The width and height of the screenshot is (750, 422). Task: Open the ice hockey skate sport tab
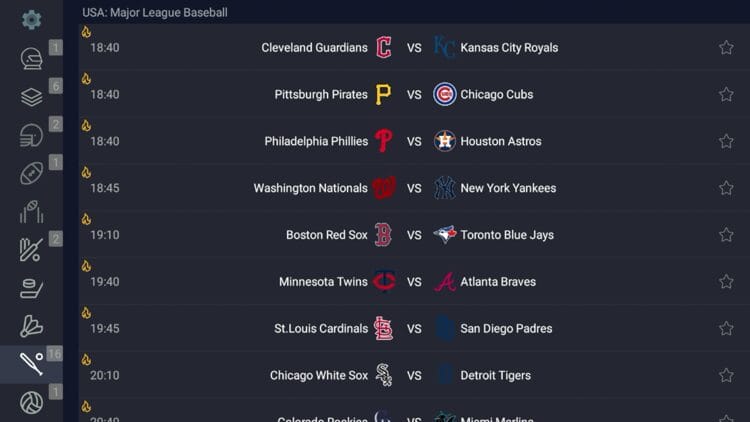click(x=31, y=289)
